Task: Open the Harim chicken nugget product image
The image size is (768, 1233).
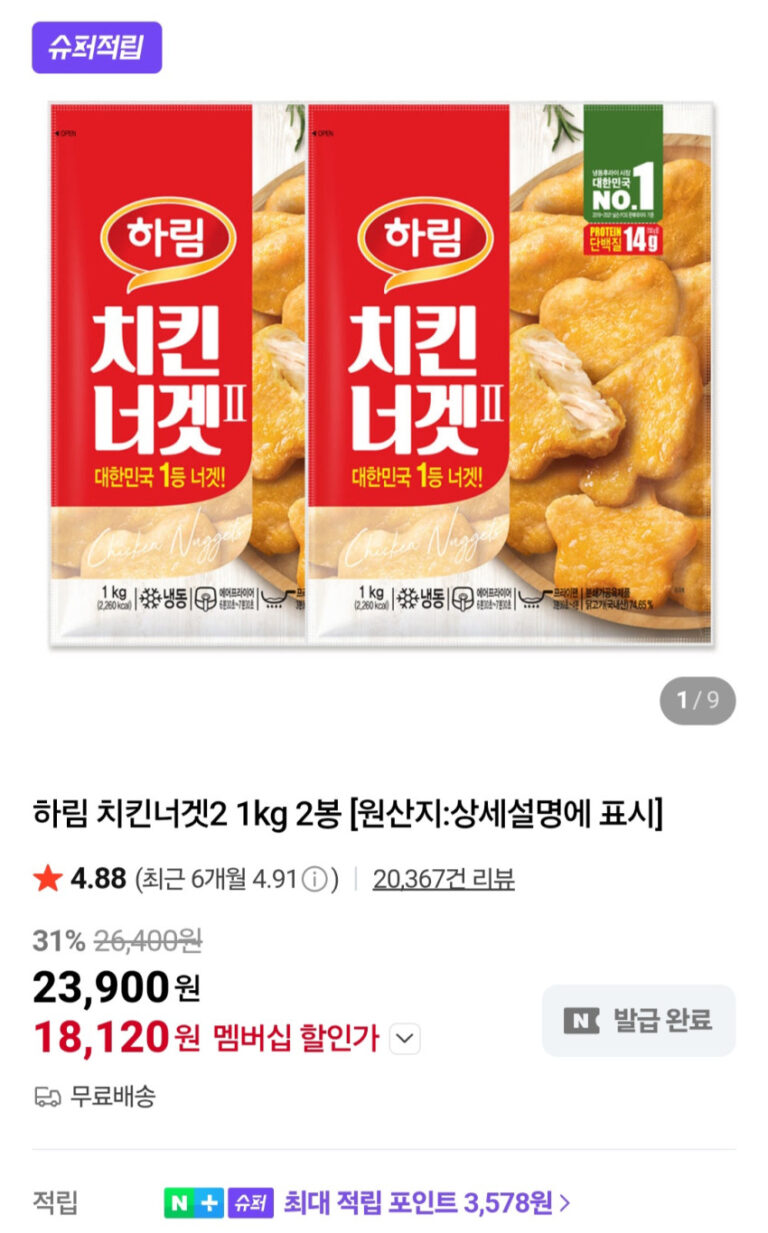Action: click(x=383, y=373)
